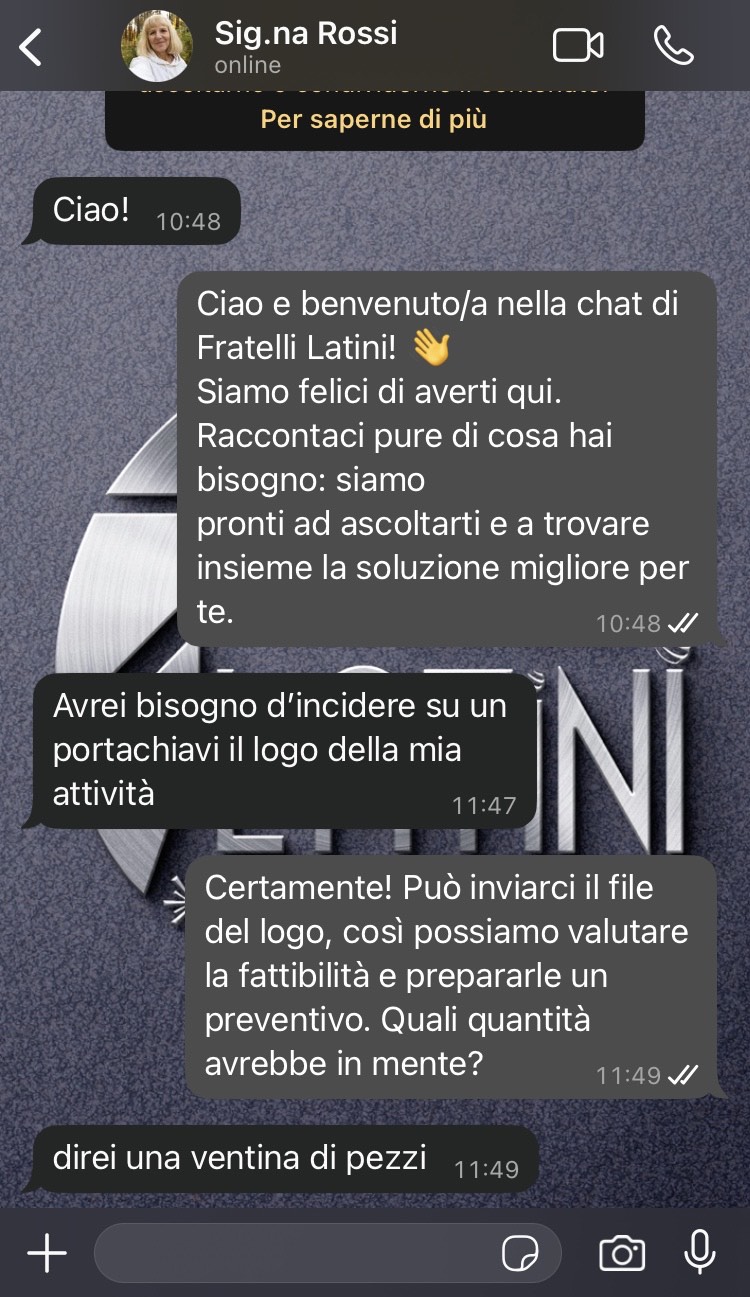Screen dimensions: 750x1297
Task: Open Sig.na Rossi contact info
Action: pyautogui.click(x=305, y=47)
